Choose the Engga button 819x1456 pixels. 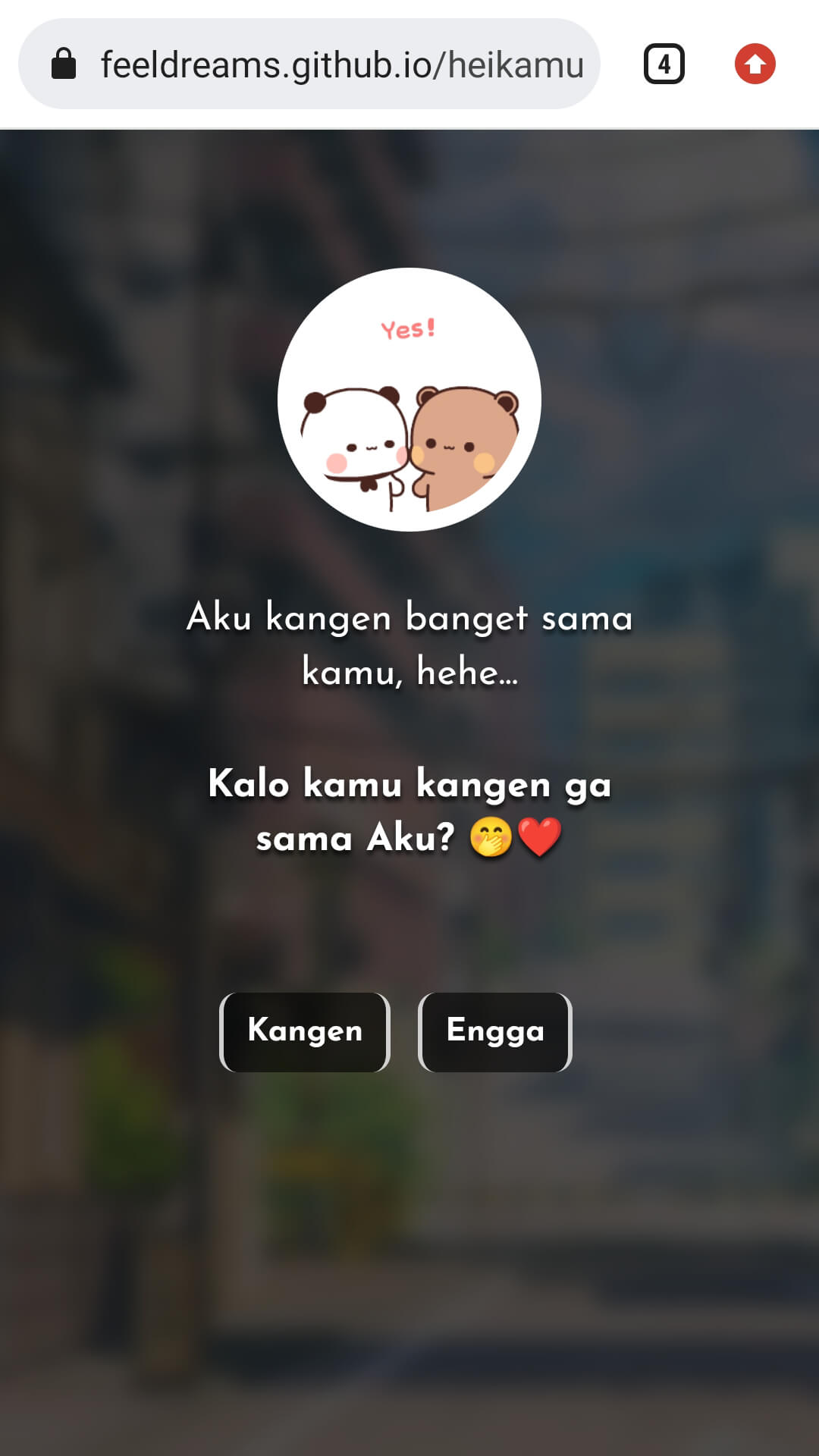point(495,1032)
